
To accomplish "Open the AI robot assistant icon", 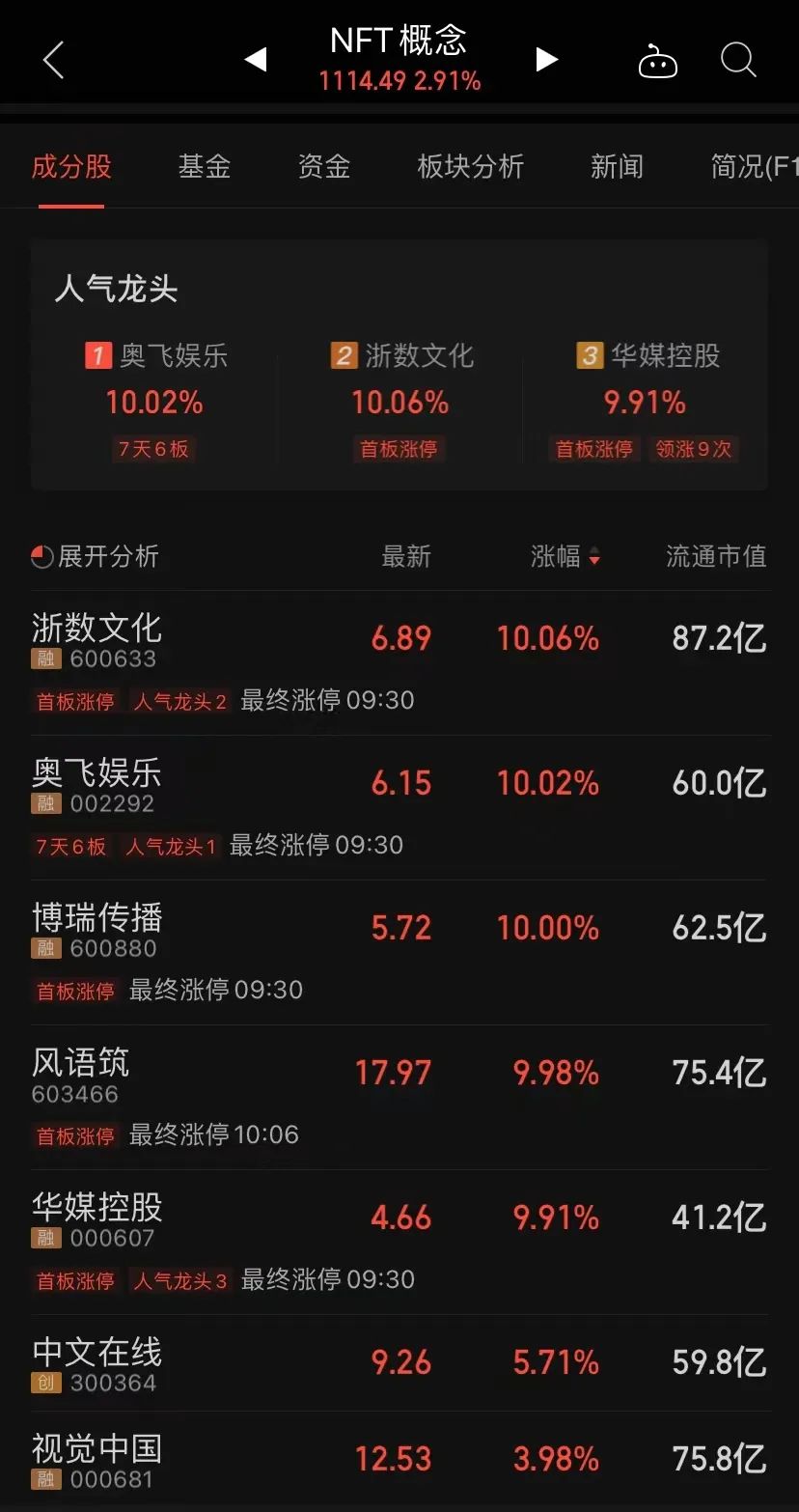I will 657,60.
